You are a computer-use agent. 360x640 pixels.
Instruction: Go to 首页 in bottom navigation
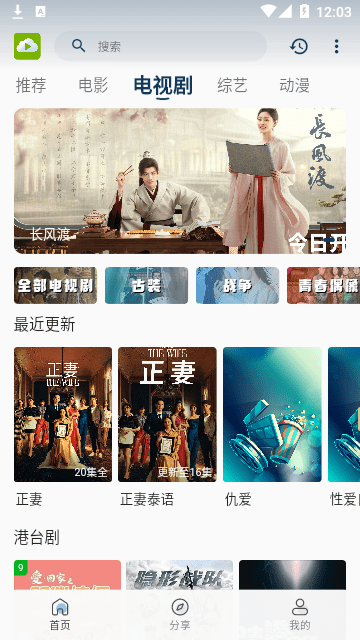[60, 615]
